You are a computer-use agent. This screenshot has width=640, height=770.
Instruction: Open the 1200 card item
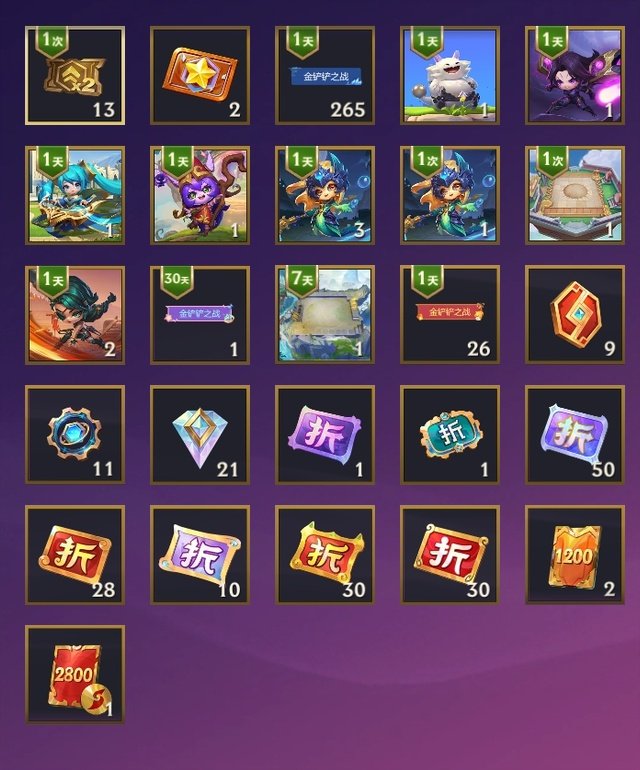575,554
